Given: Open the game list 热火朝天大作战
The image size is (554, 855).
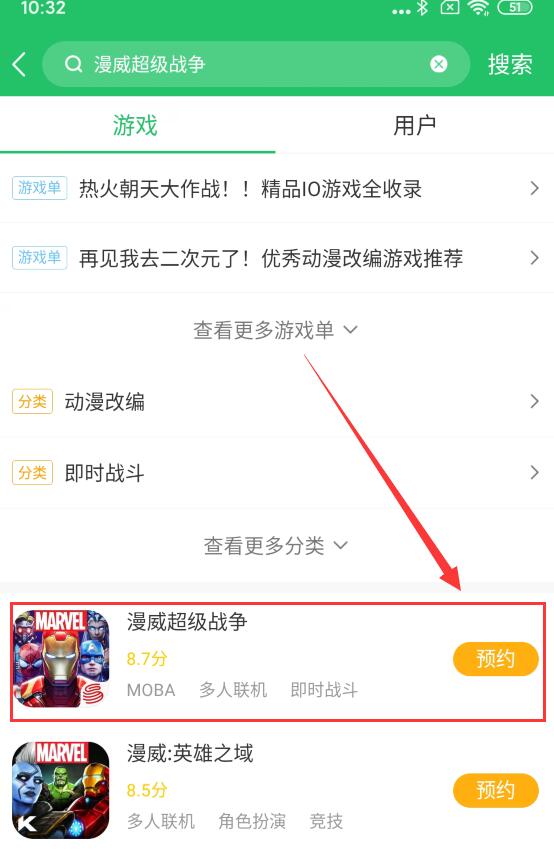Looking at the screenshot, I should [x=277, y=189].
